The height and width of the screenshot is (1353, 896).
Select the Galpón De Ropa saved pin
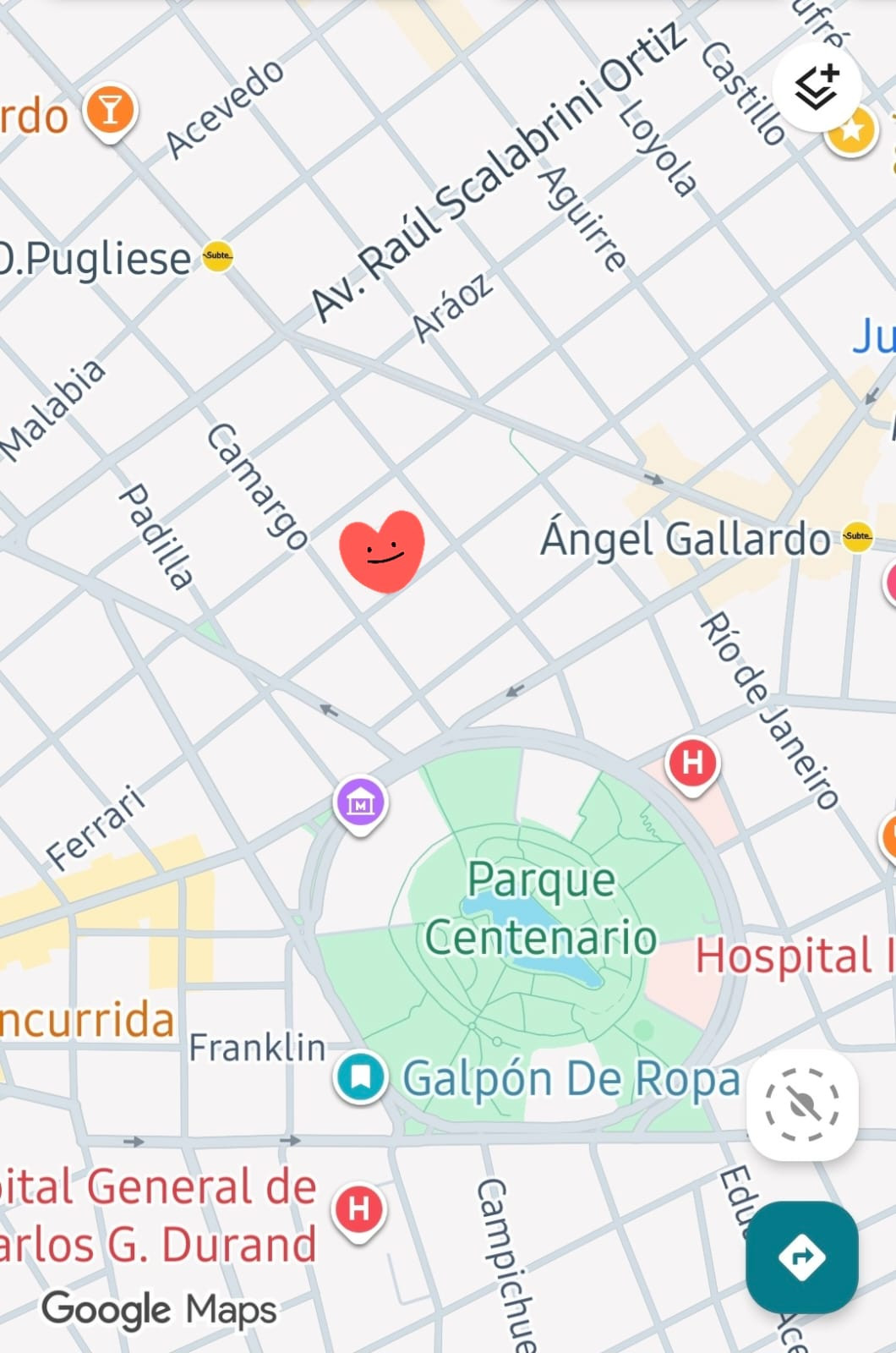pos(361,1076)
